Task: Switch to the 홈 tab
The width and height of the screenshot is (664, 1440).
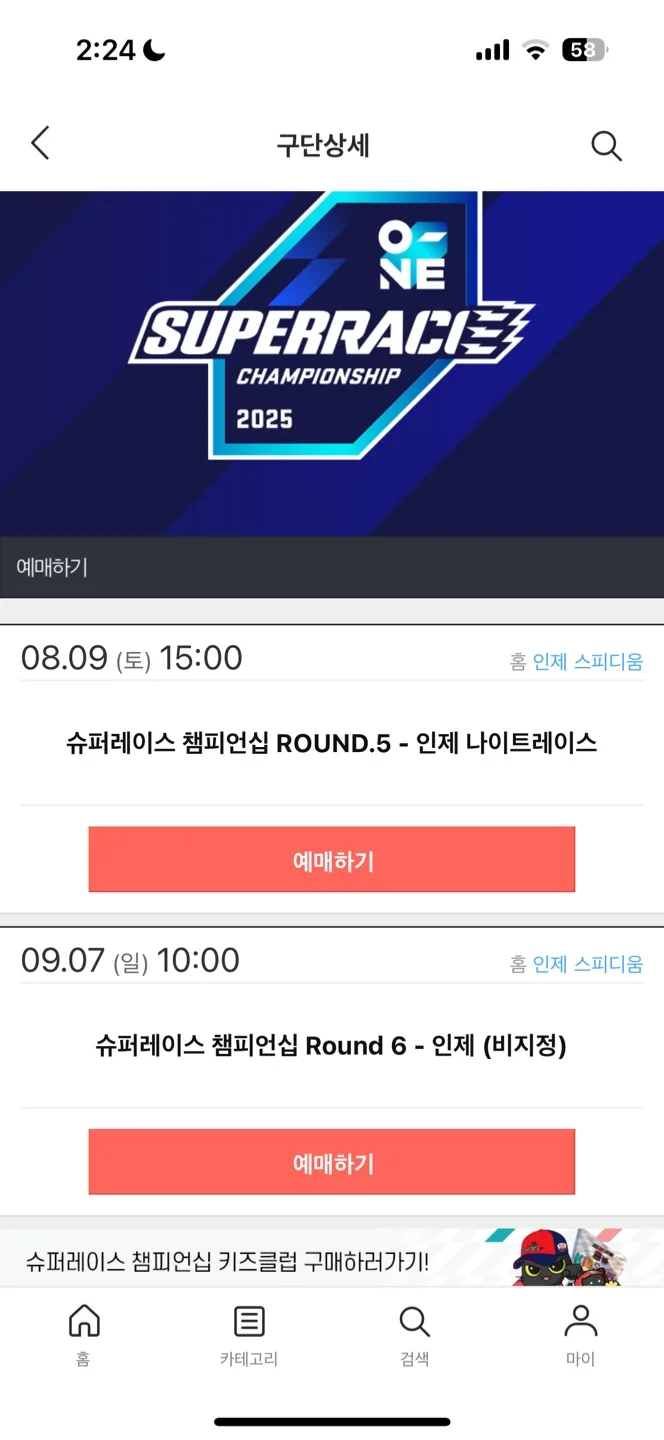Action: (84, 1335)
